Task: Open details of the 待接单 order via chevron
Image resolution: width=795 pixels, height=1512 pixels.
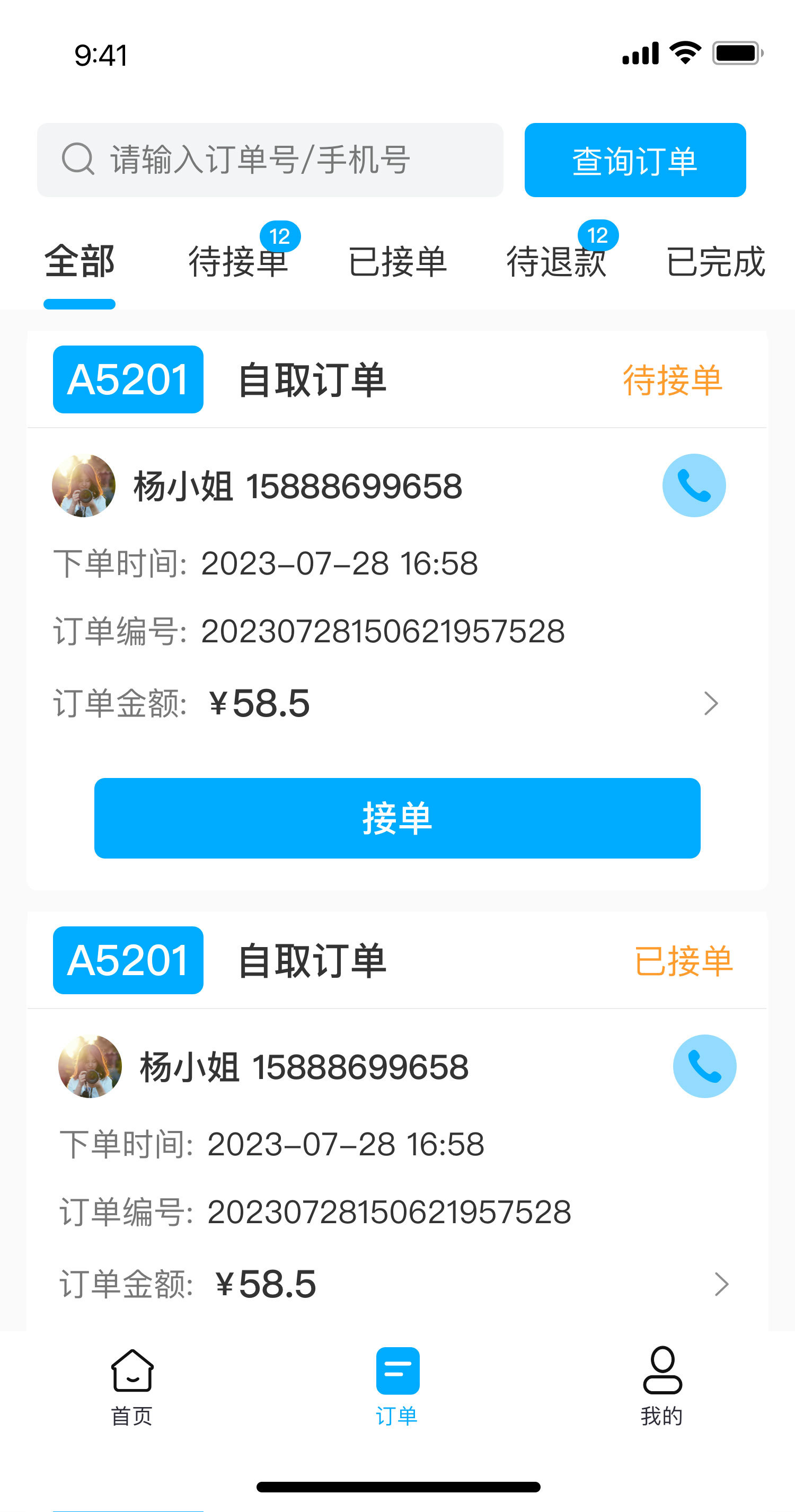Action: [711, 703]
